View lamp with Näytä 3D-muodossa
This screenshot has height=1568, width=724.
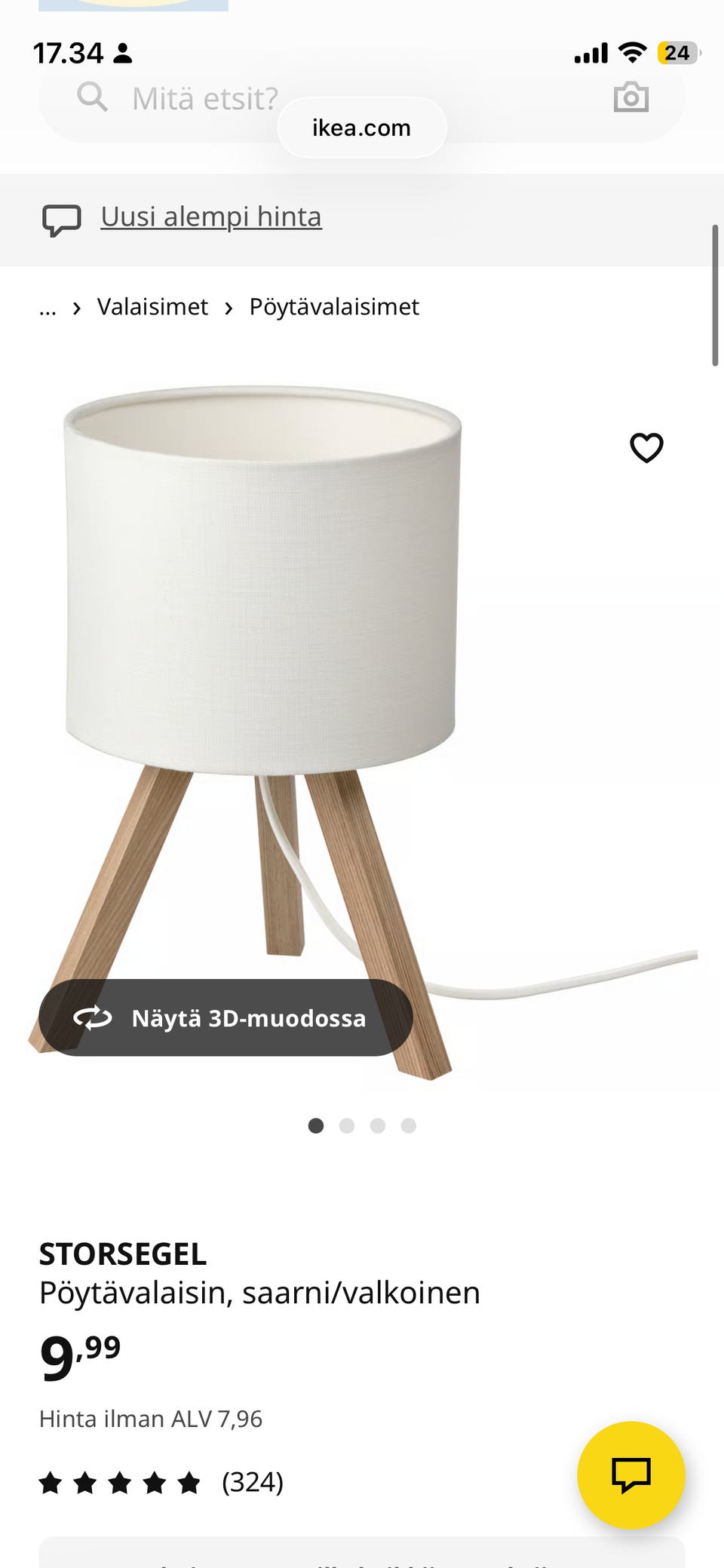[225, 1017]
